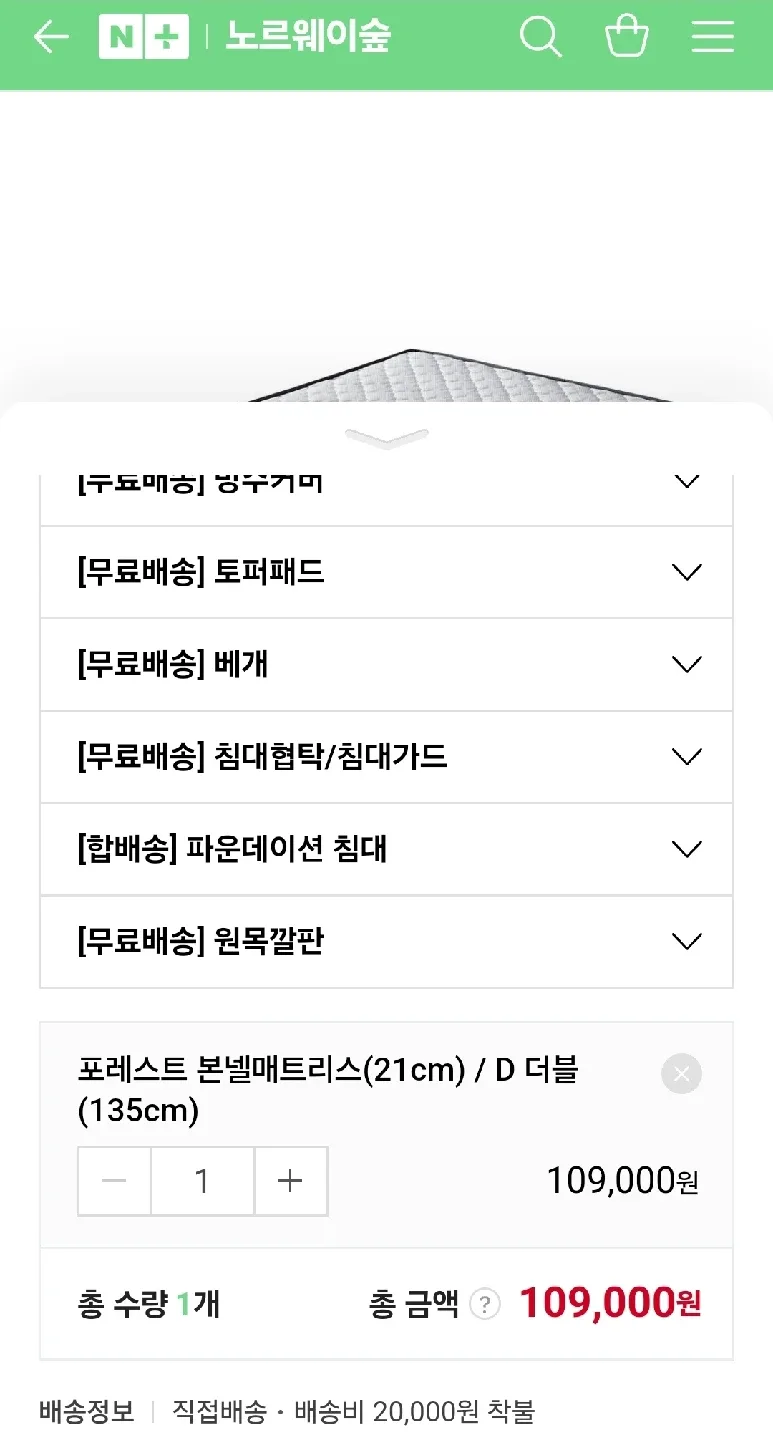The height and width of the screenshot is (1440, 773).
Task: Go back with the header arrow
Action: point(50,38)
